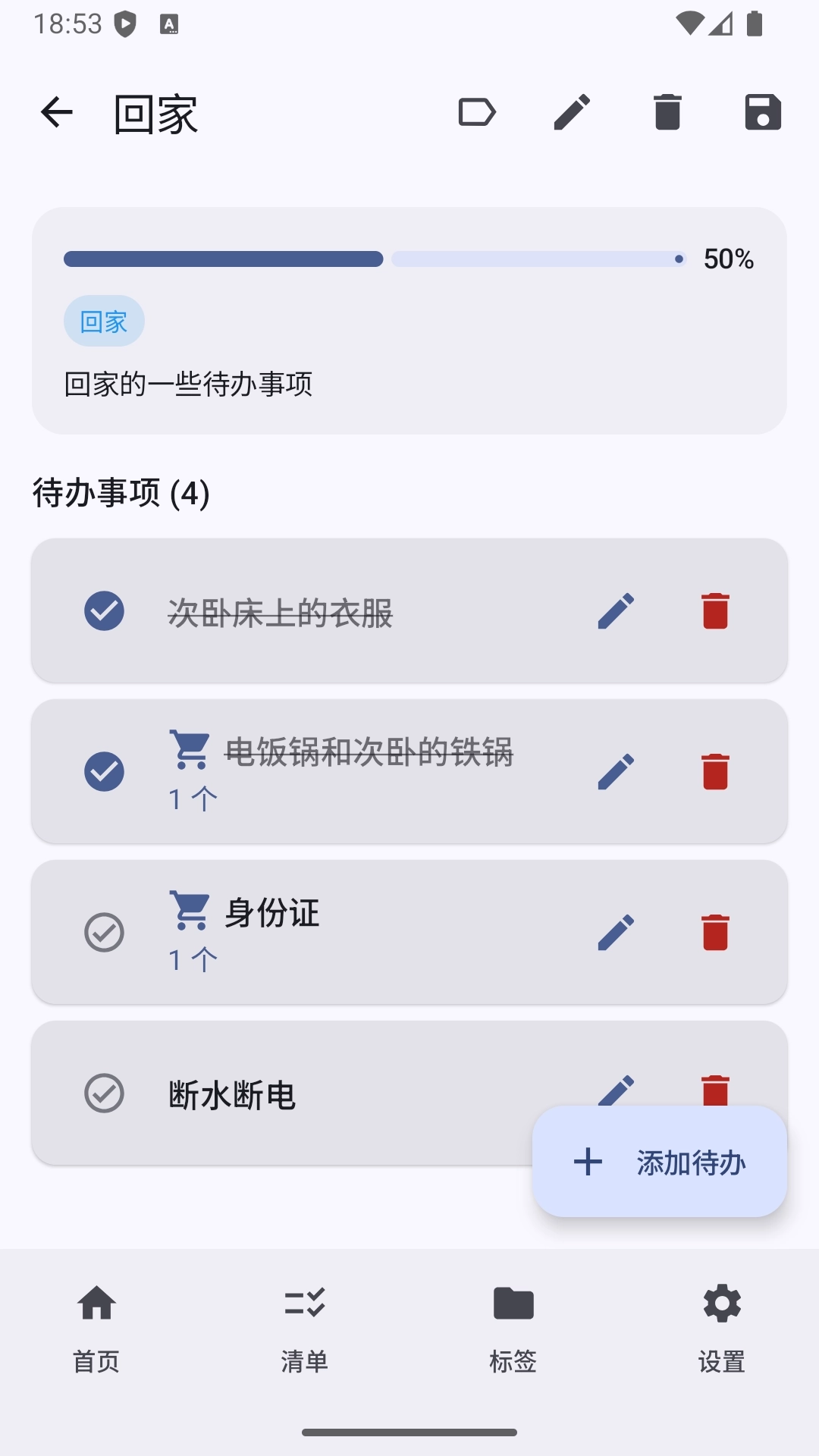This screenshot has width=819, height=1456.
Task: Go back with the arrow icon
Action: [57, 111]
